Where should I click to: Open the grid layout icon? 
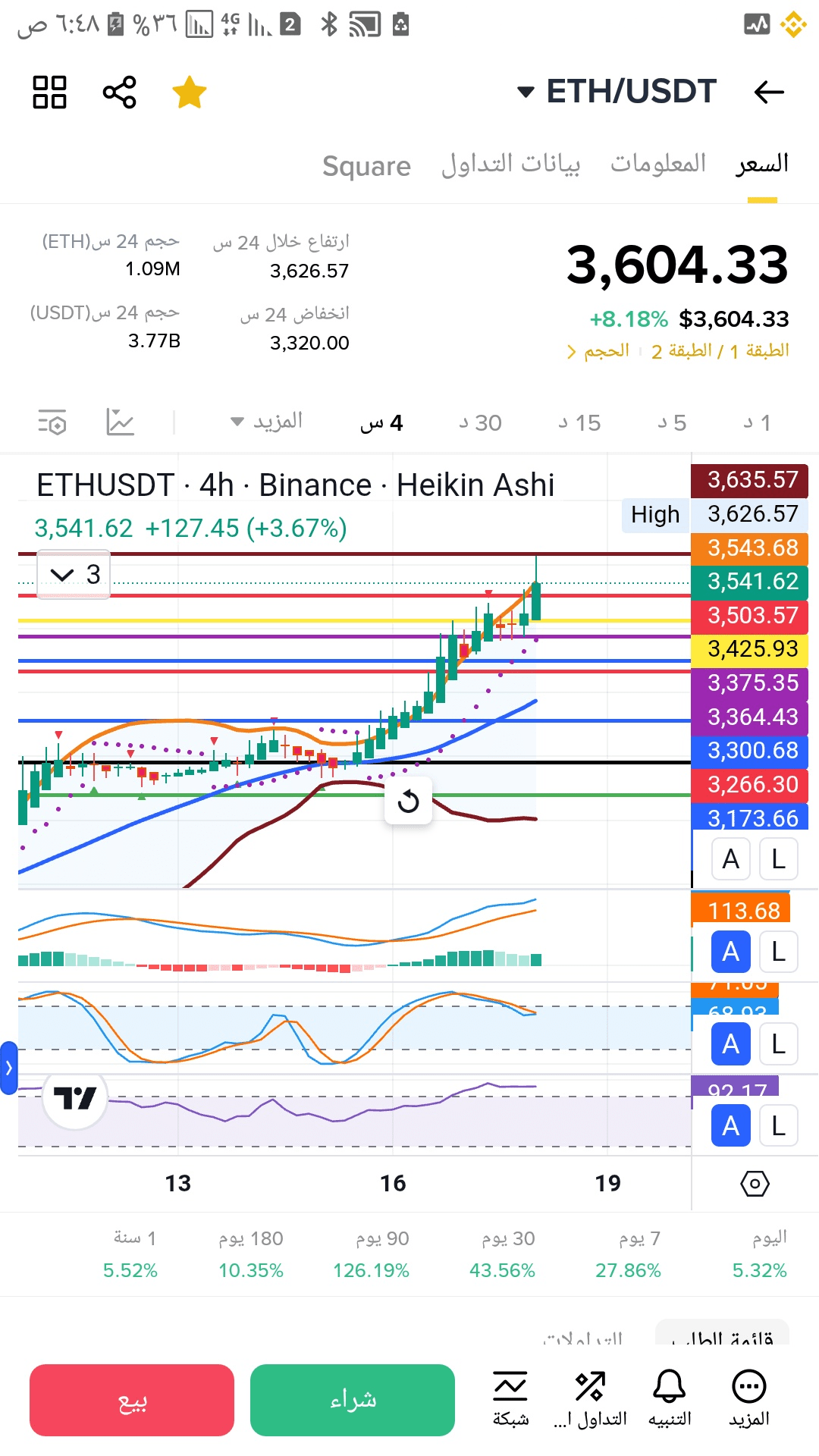[x=50, y=93]
